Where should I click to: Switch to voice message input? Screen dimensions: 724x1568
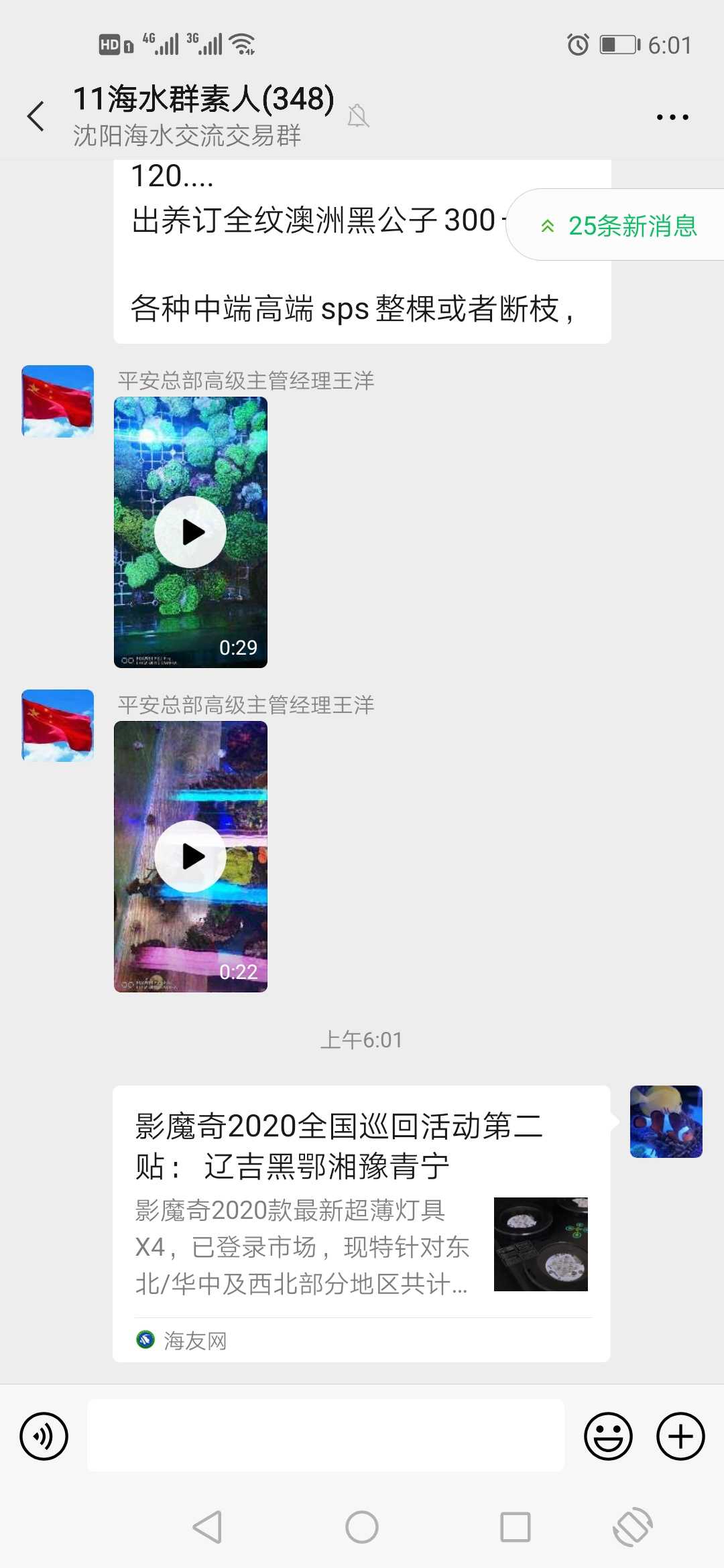click(44, 1436)
